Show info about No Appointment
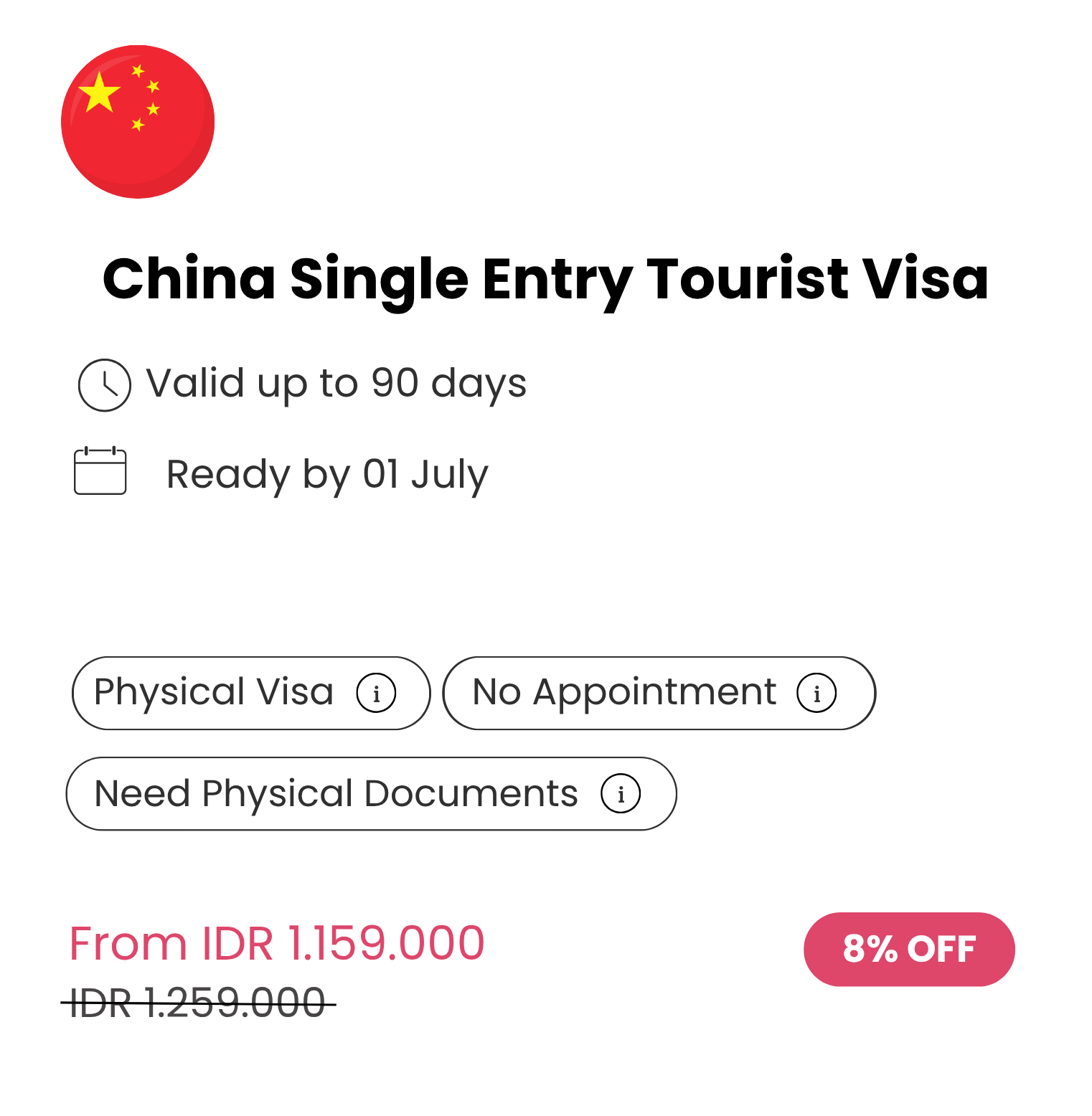1092x1116 pixels. click(x=816, y=694)
